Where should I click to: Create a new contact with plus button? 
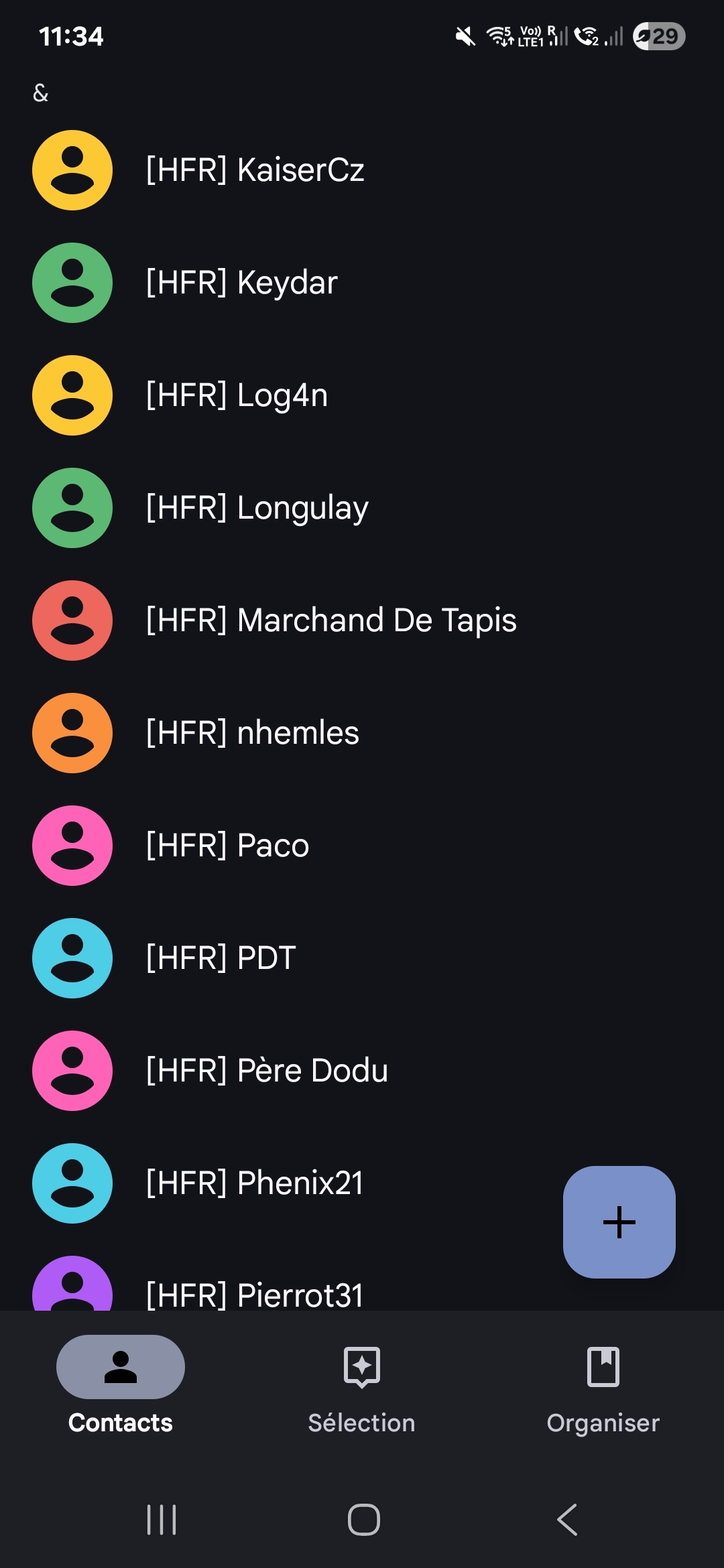pos(619,1222)
